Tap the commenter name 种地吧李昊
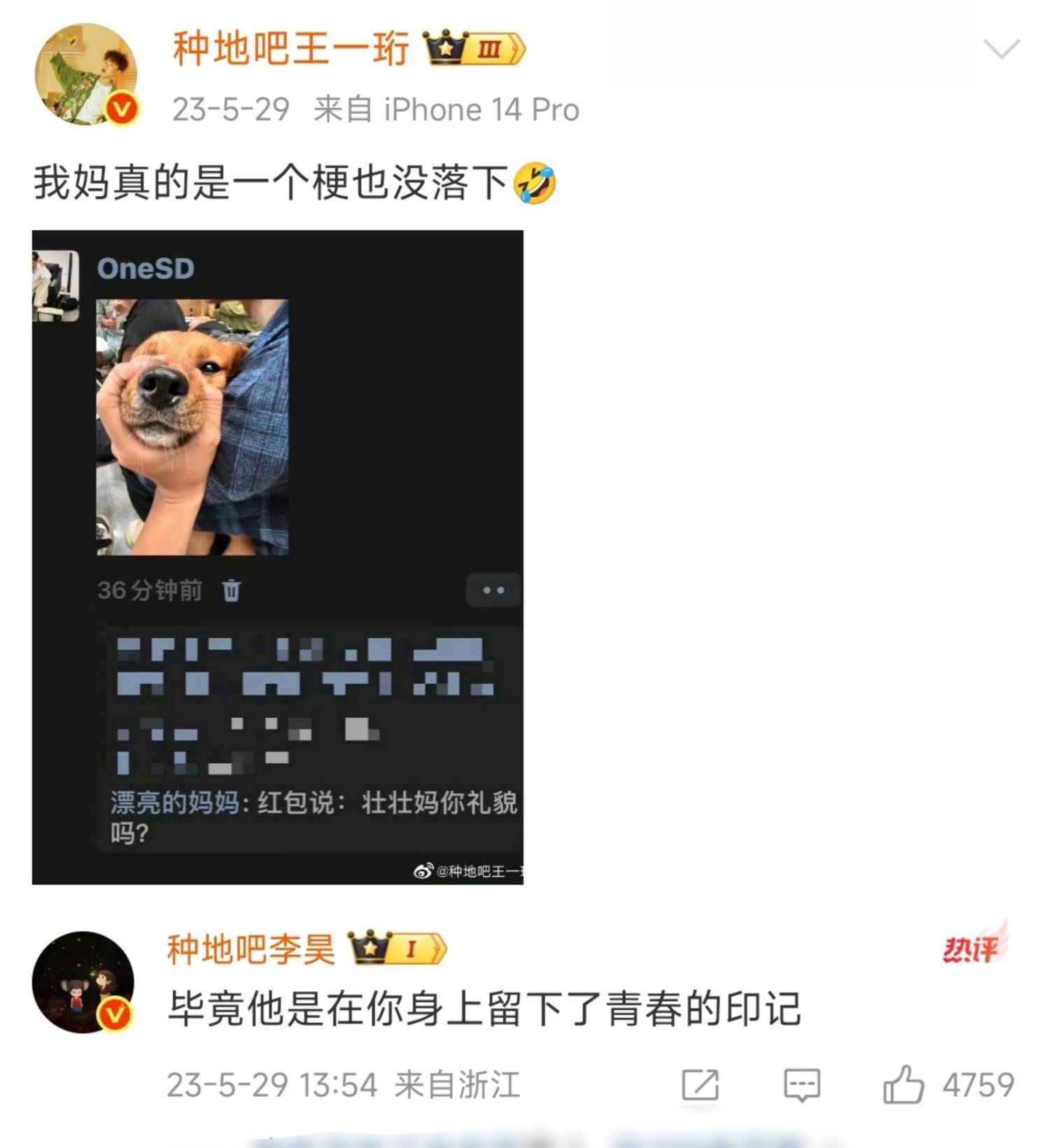Viewport: 1049px width, 1148px height. pos(251,949)
